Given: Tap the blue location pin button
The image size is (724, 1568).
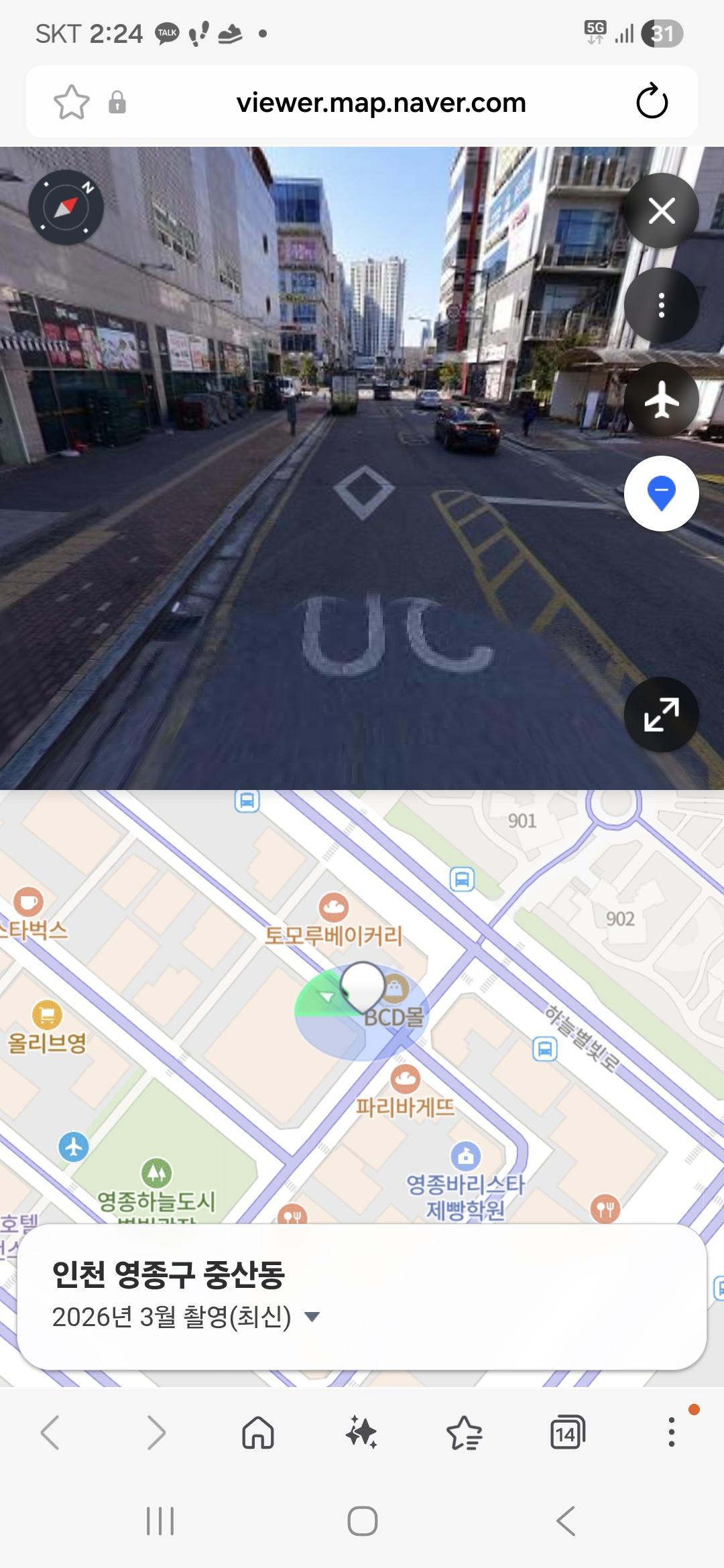Looking at the screenshot, I should [662, 494].
